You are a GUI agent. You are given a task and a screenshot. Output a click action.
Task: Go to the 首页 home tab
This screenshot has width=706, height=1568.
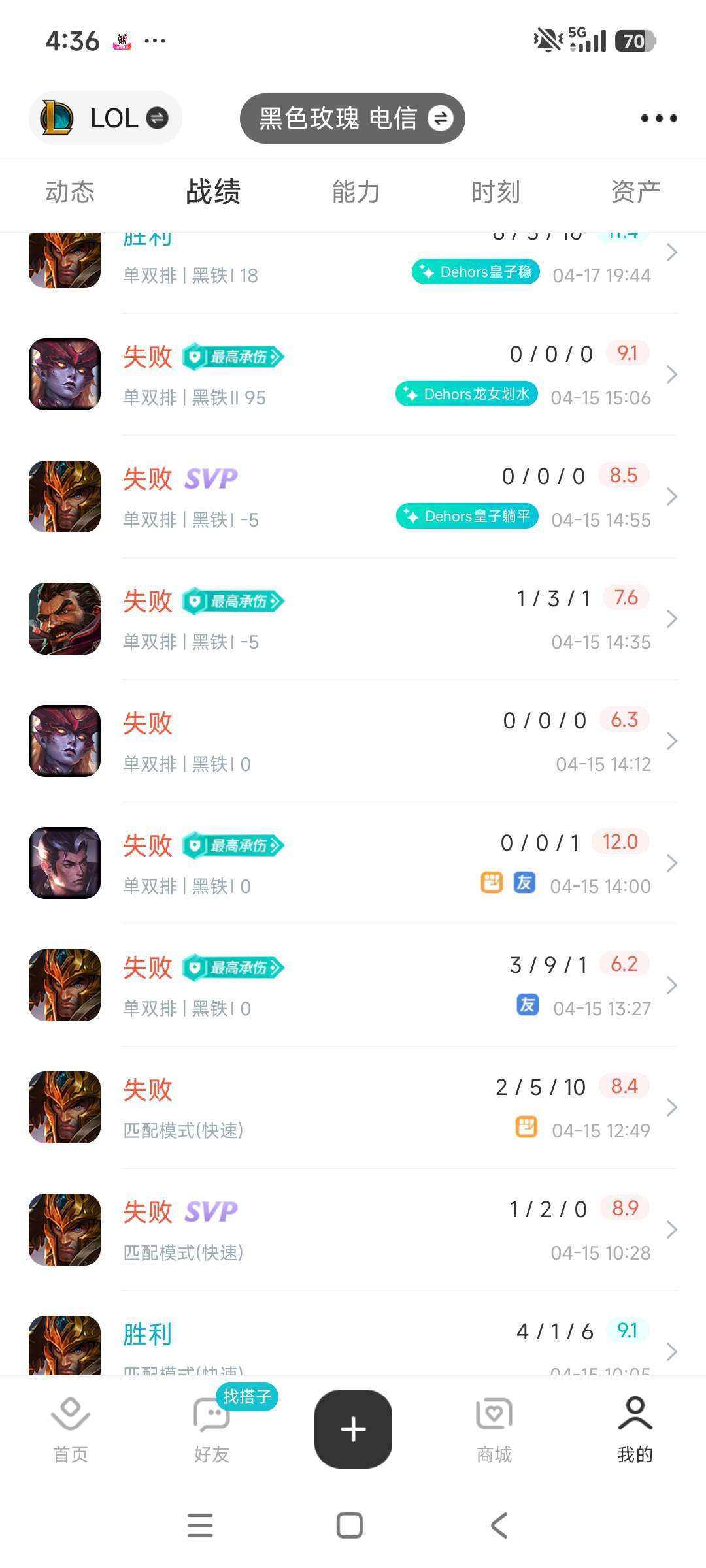tap(70, 1429)
